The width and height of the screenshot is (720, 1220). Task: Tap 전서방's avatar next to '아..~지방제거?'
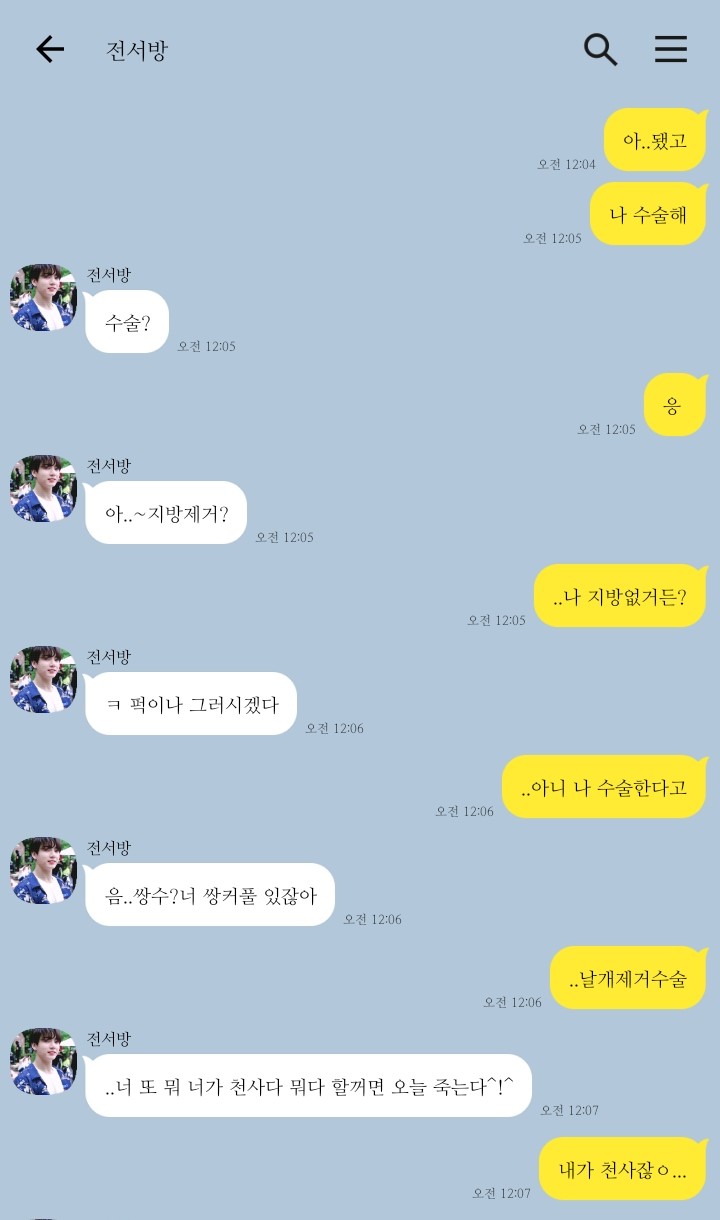(x=43, y=488)
